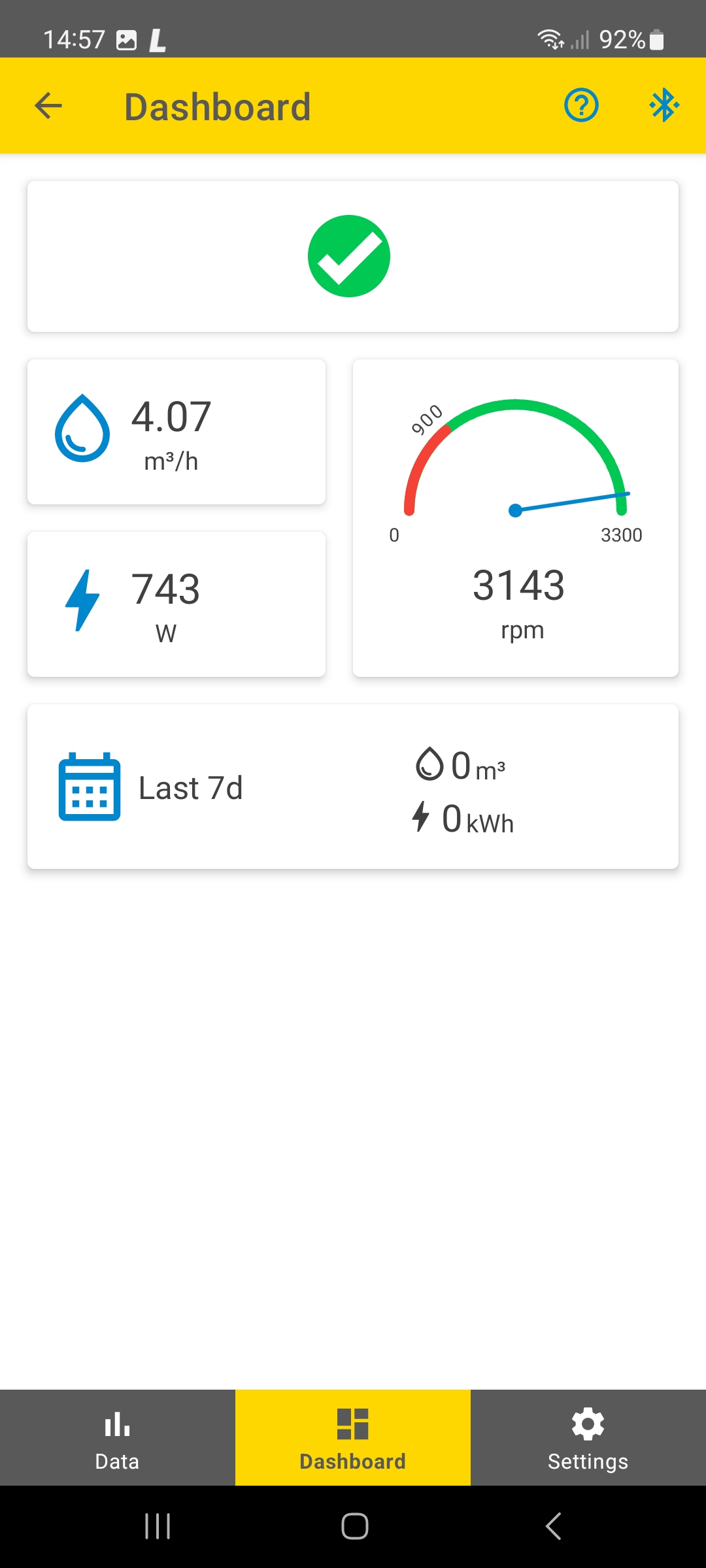The image size is (706, 1568).
Task: Open the Last 7d summary card
Action: point(353,787)
